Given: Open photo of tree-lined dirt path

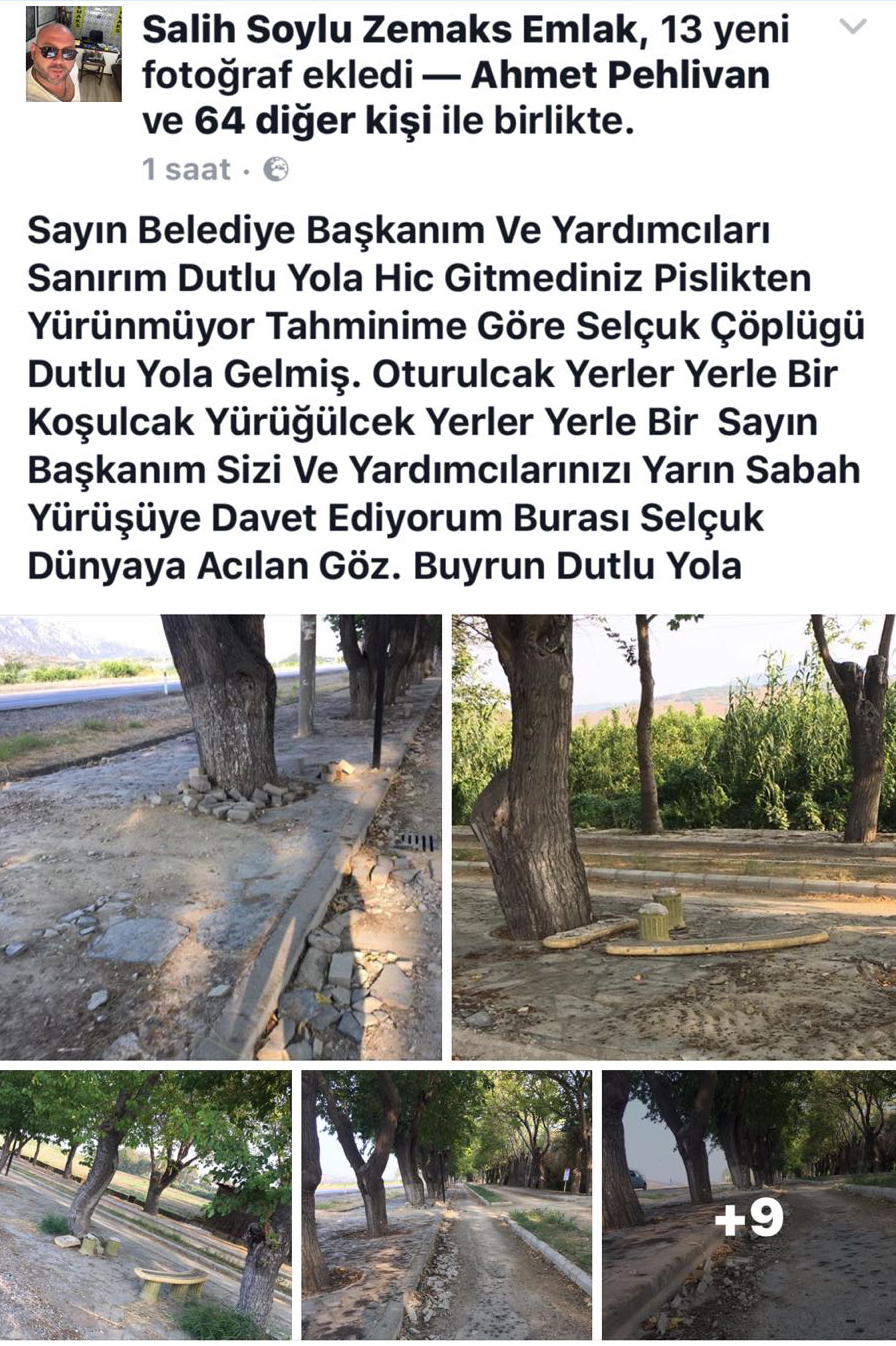Looking at the screenshot, I should coord(446,1204).
